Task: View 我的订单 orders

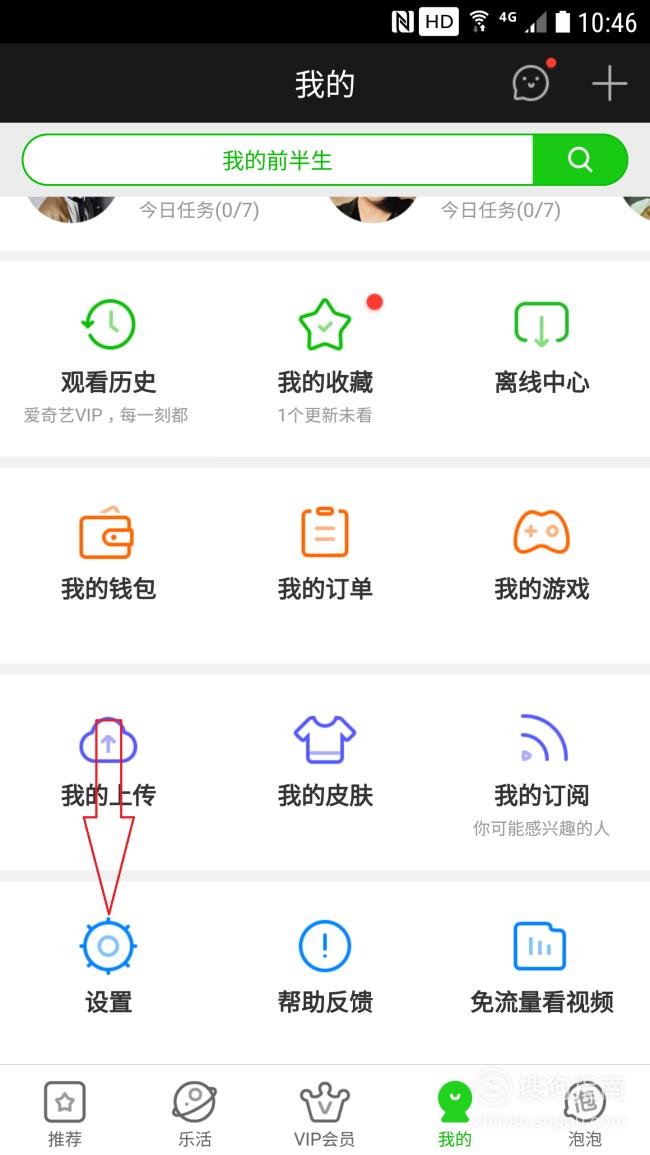Action: point(325,553)
